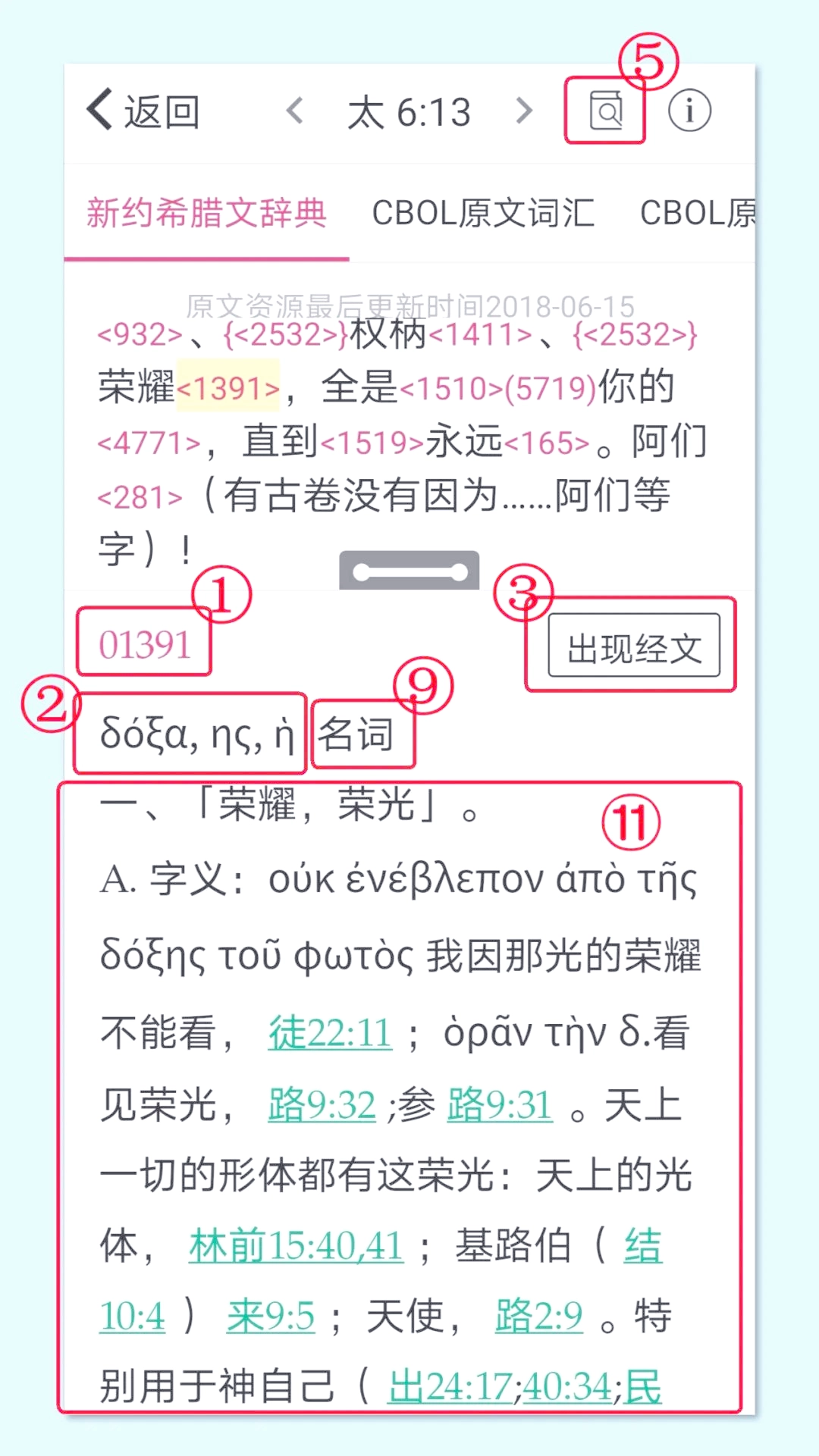Switch to the CBOL原文词汇 tab
Image resolution: width=819 pixels, height=1456 pixels.
[x=481, y=214]
